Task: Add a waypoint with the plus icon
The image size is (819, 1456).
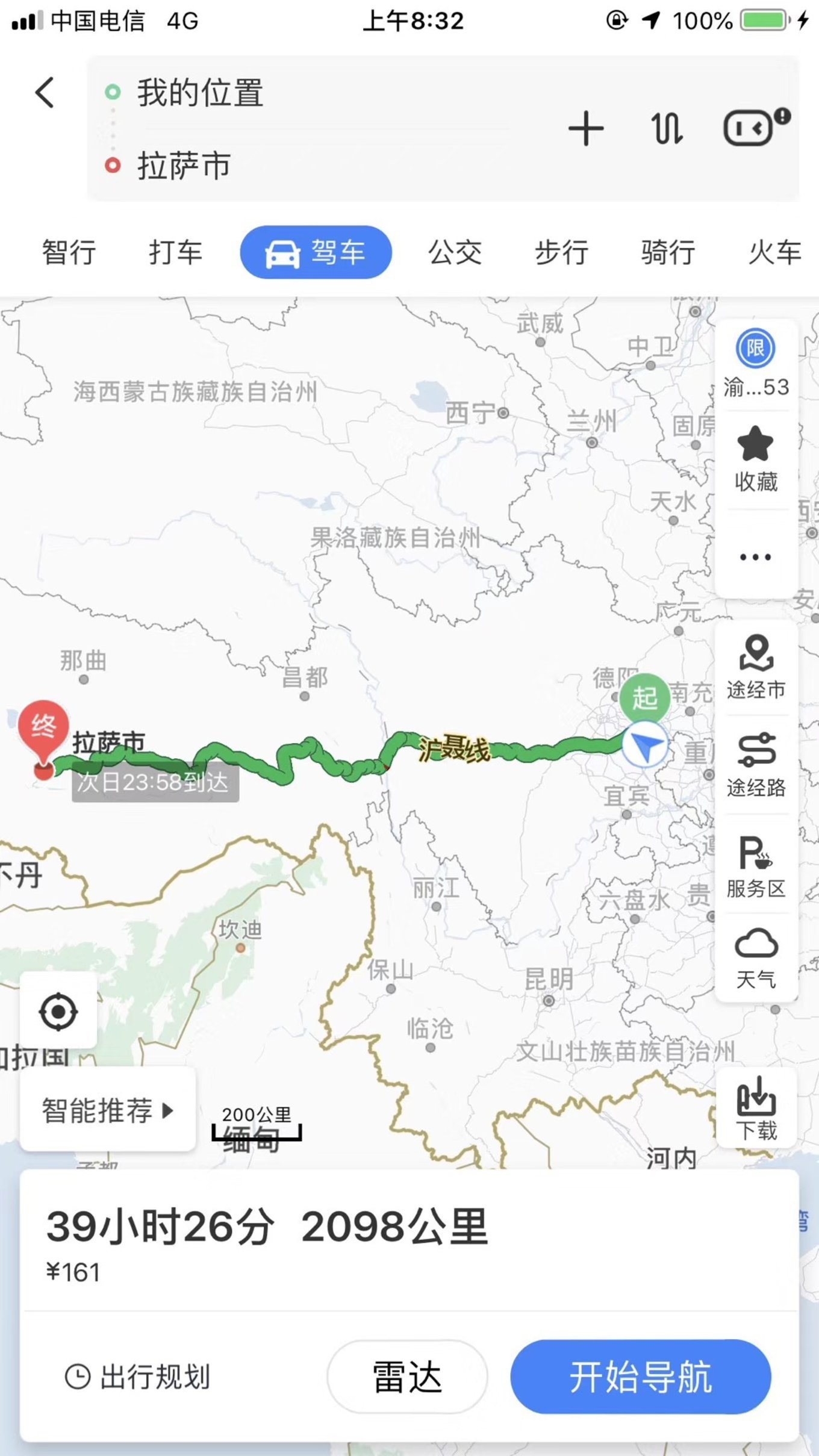Action: pyautogui.click(x=586, y=128)
